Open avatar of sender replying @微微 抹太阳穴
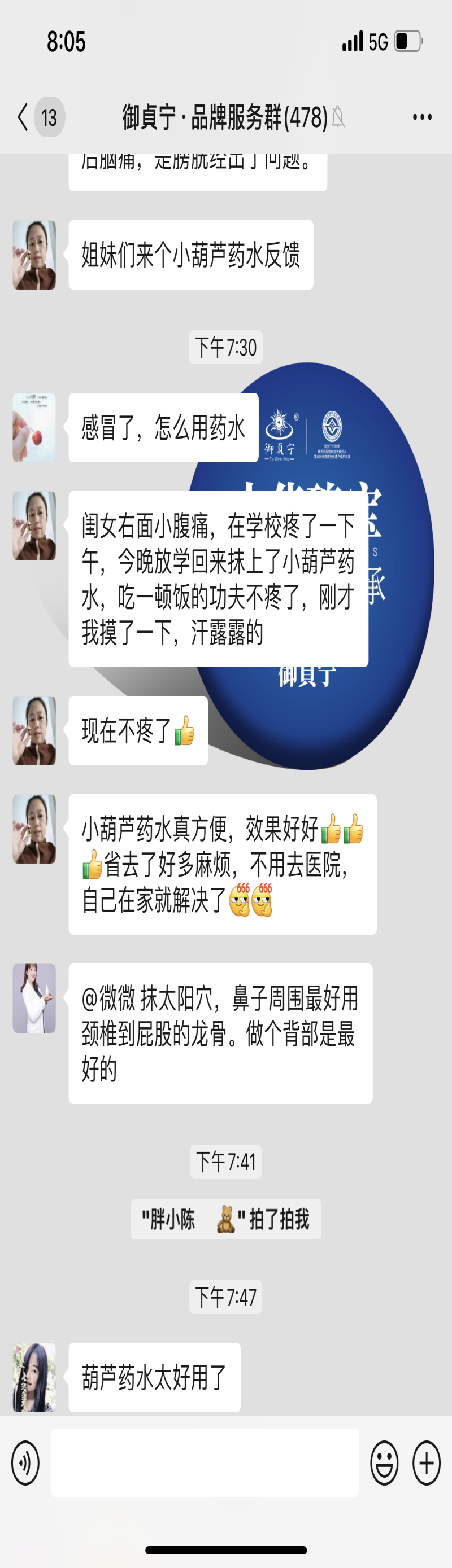452x1568 pixels. pos(34,998)
